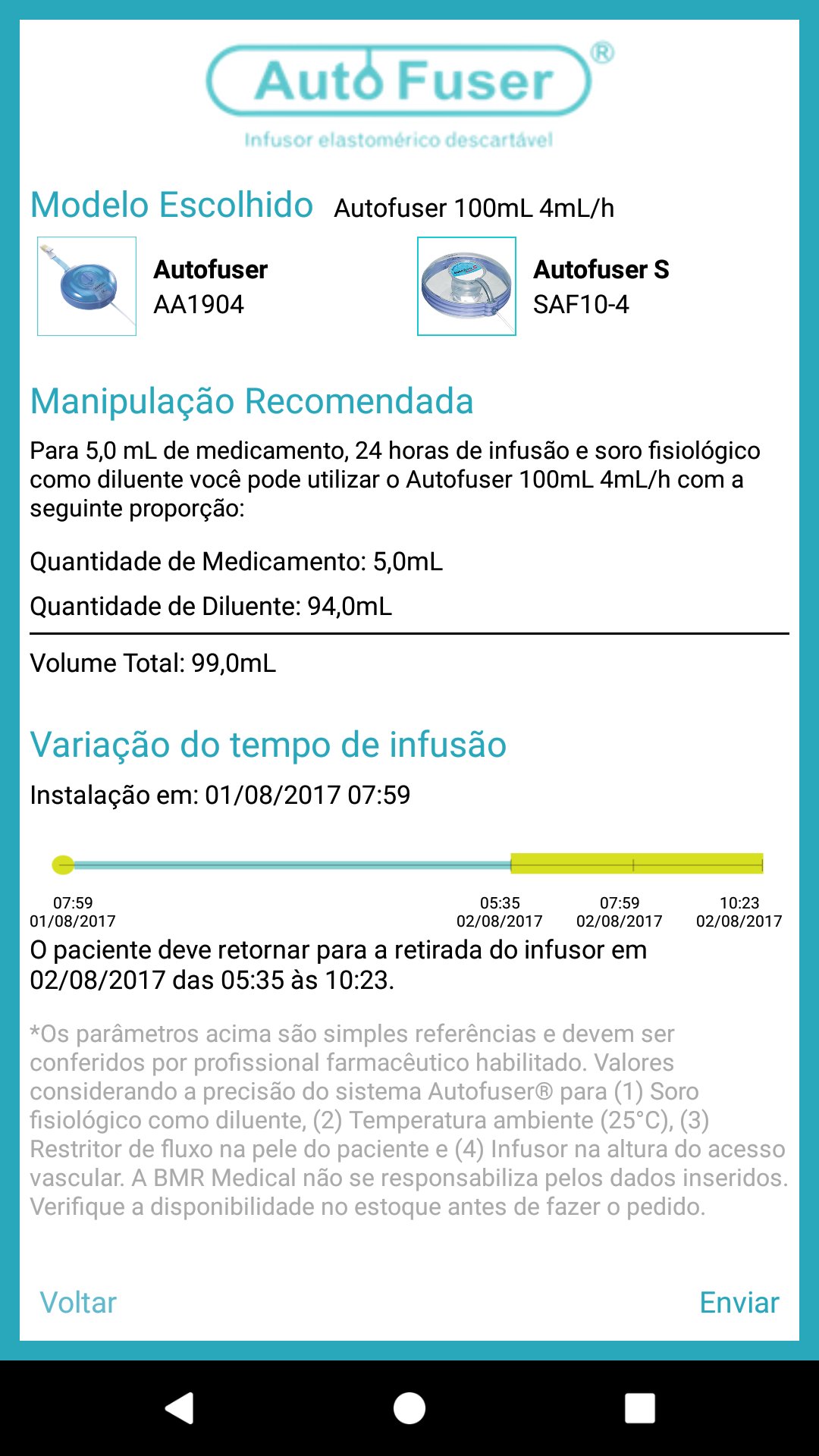
Task: Click the infusion time range slider
Action: [409, 862]
